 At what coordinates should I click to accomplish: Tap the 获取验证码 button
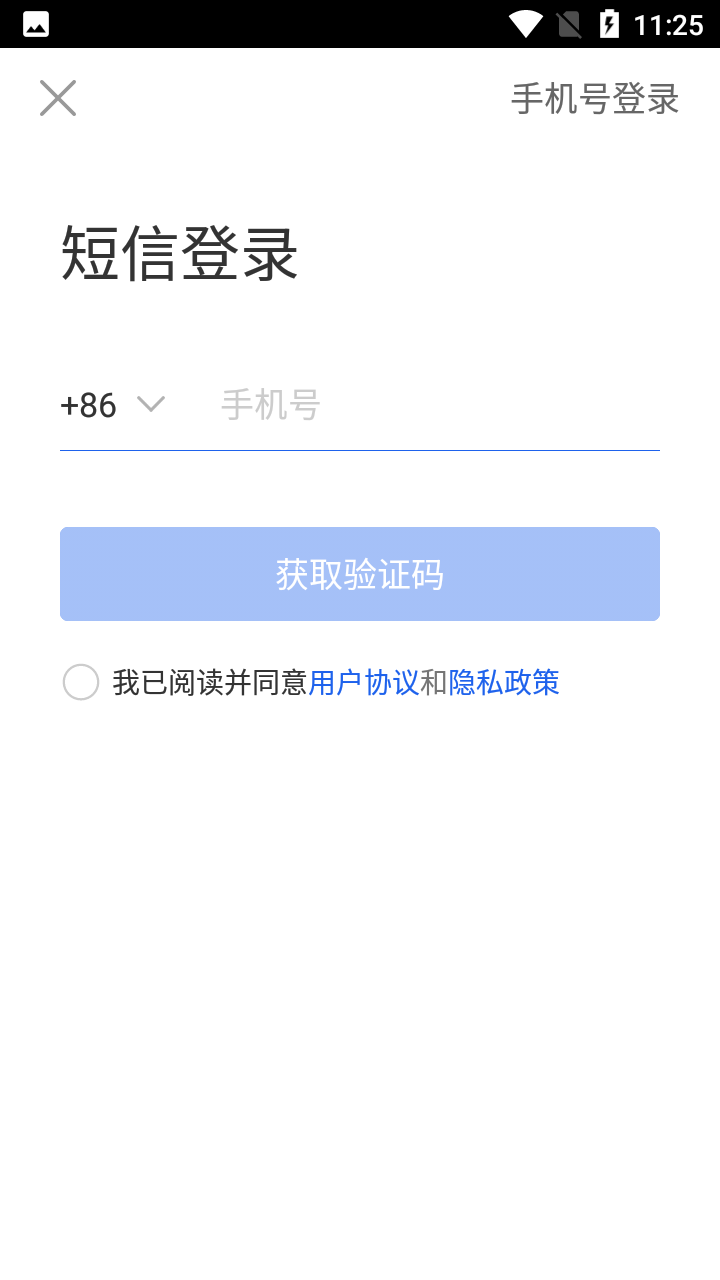pyautogui.click(x=360, y=574)
